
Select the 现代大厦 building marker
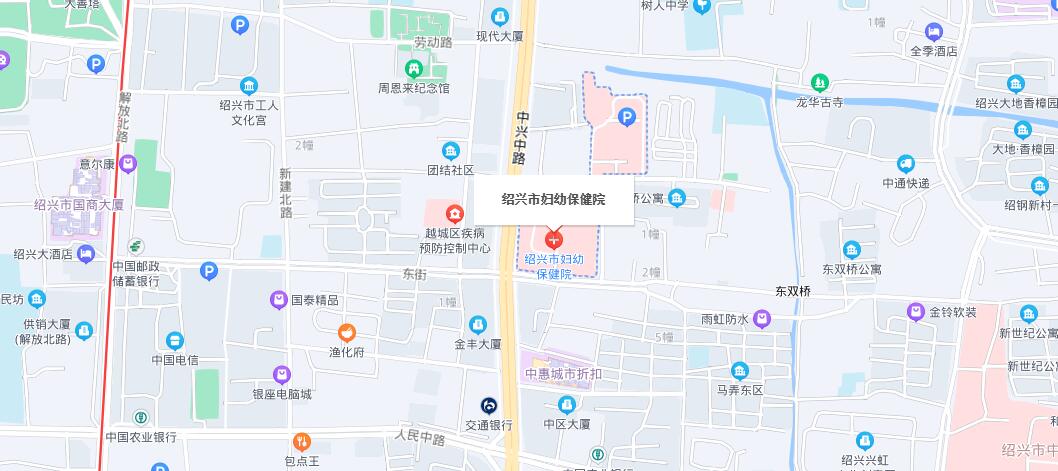(500, 16)
